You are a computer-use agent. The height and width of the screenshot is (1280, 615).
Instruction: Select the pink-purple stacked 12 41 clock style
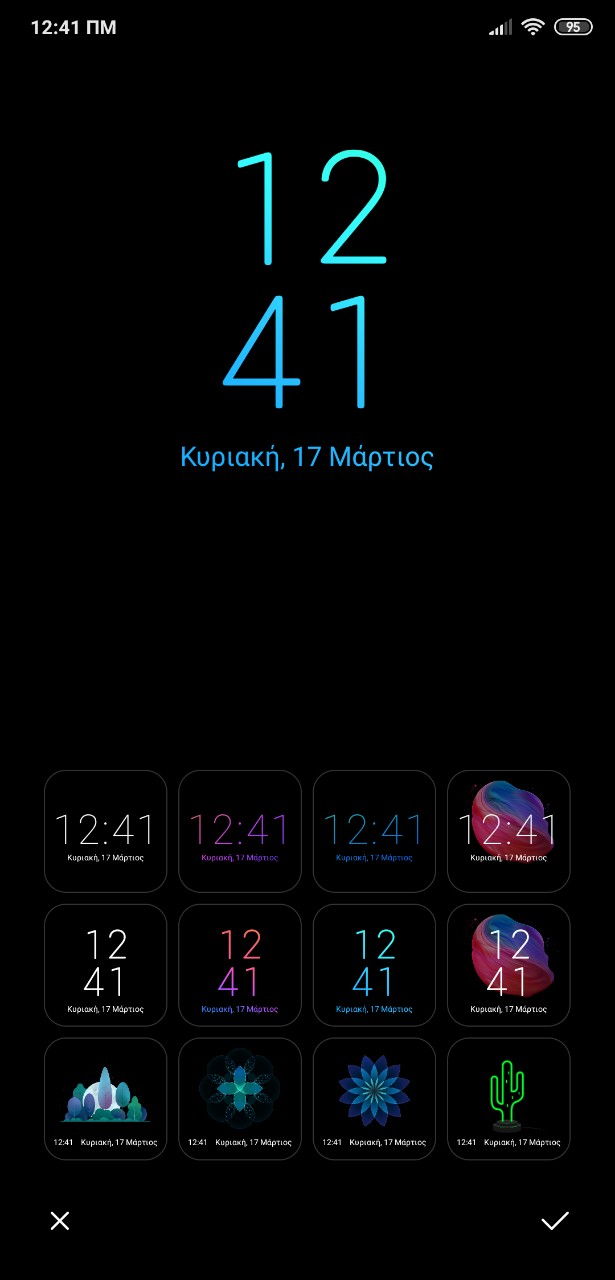tap(239, 965)
